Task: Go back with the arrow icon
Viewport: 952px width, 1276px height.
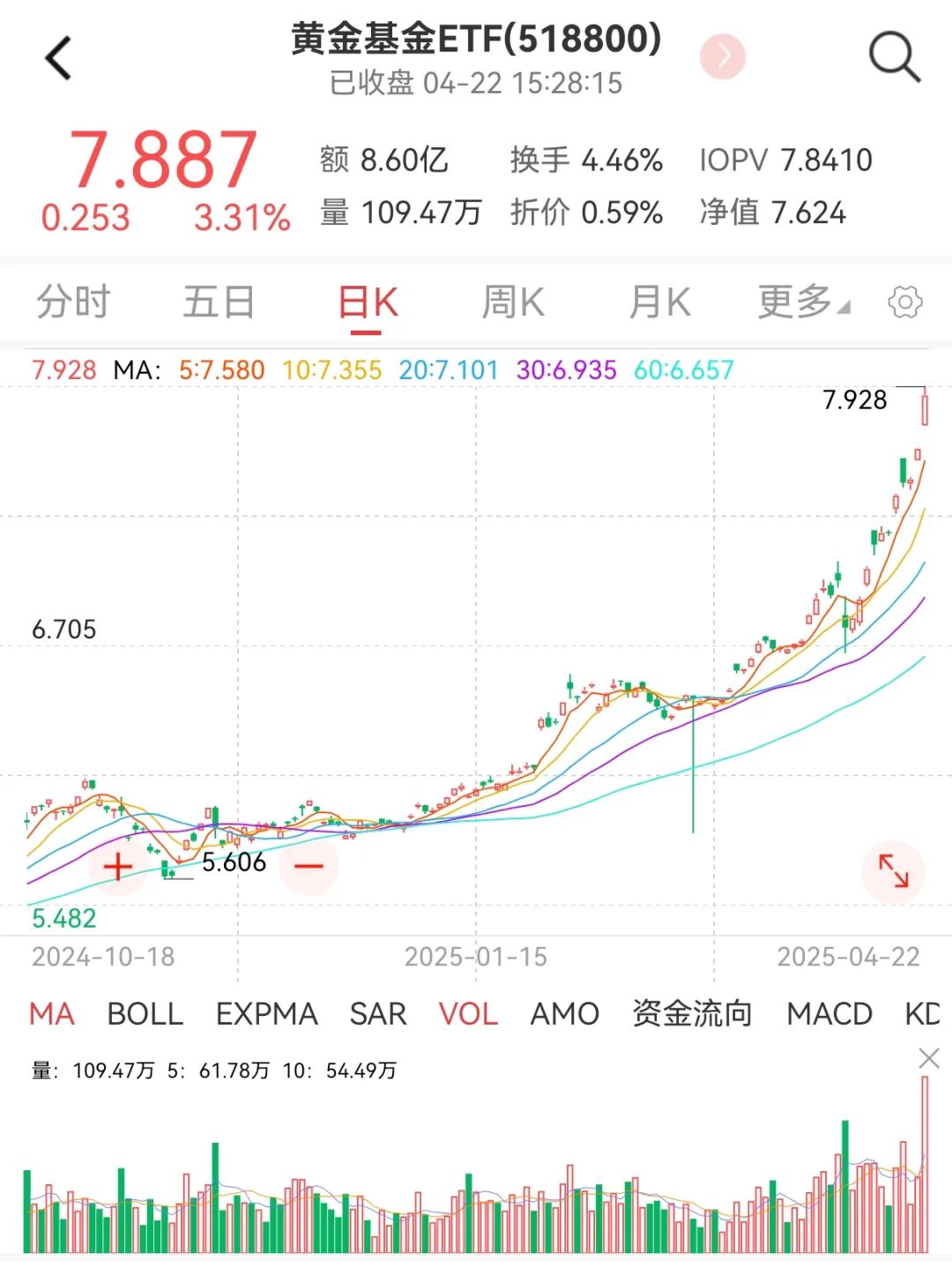Action: pyautogui.click(x=58, y=59)
